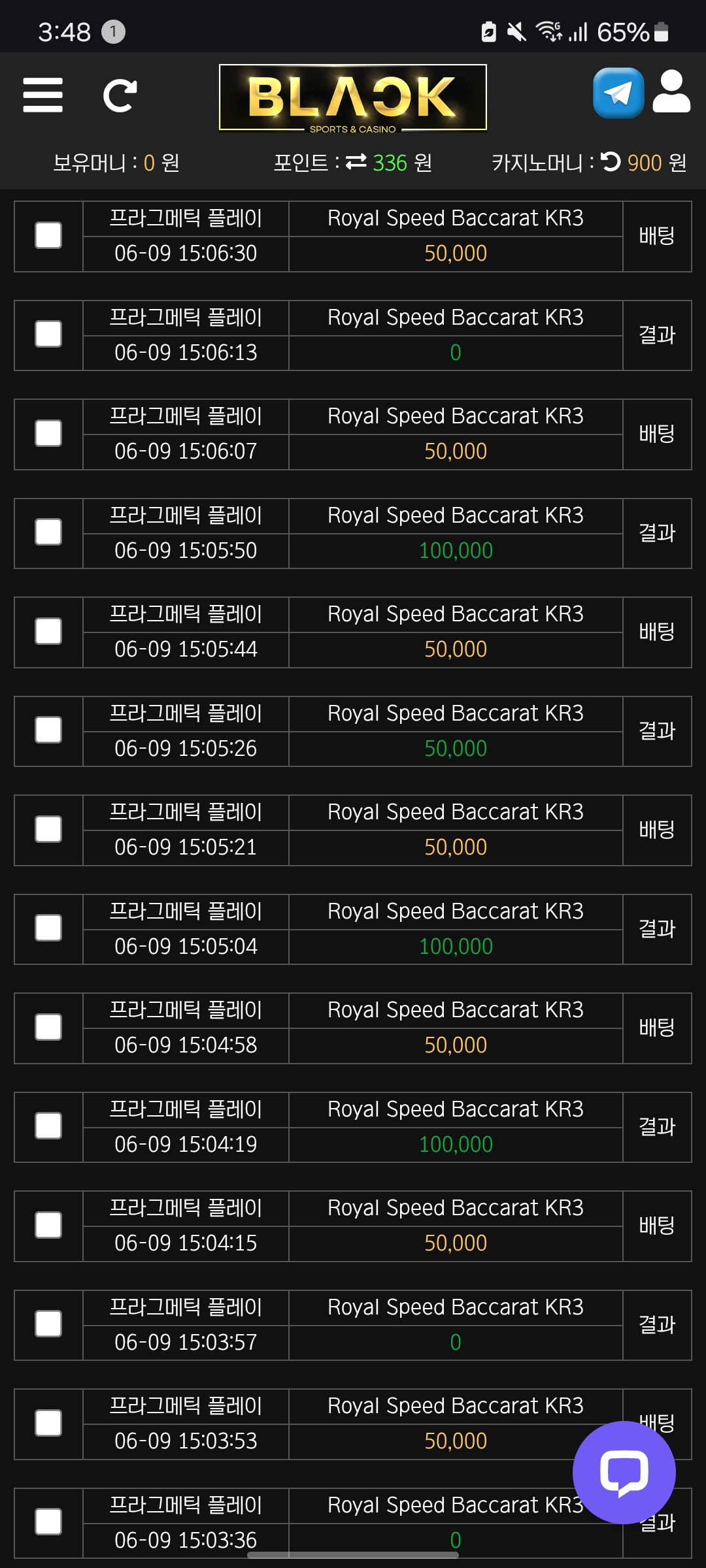
Task: Select the 15:03:53 row checkbox
Action: point(48,1423)
